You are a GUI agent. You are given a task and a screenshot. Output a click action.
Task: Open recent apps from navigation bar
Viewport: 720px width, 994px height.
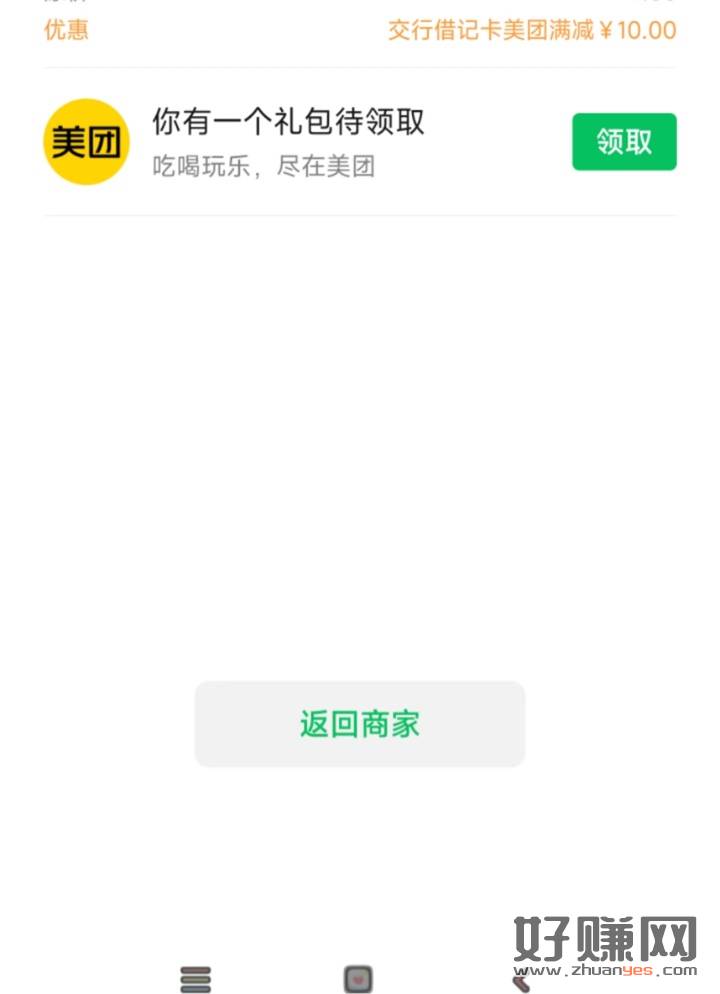(x=196, y=979)
